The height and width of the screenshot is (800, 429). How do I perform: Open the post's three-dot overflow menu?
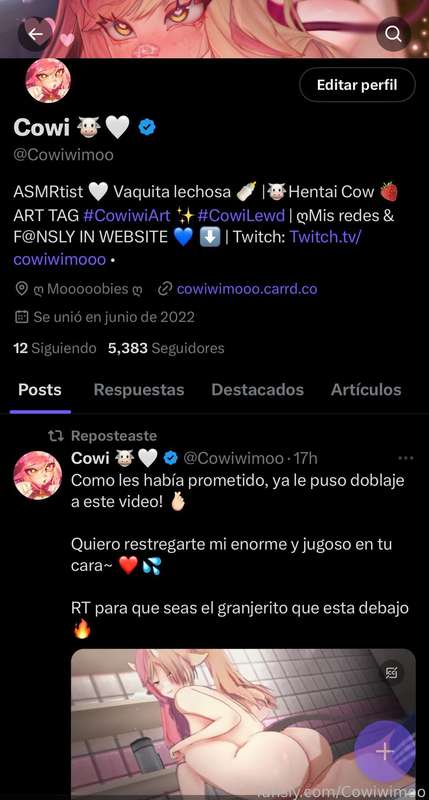point(406,458)
